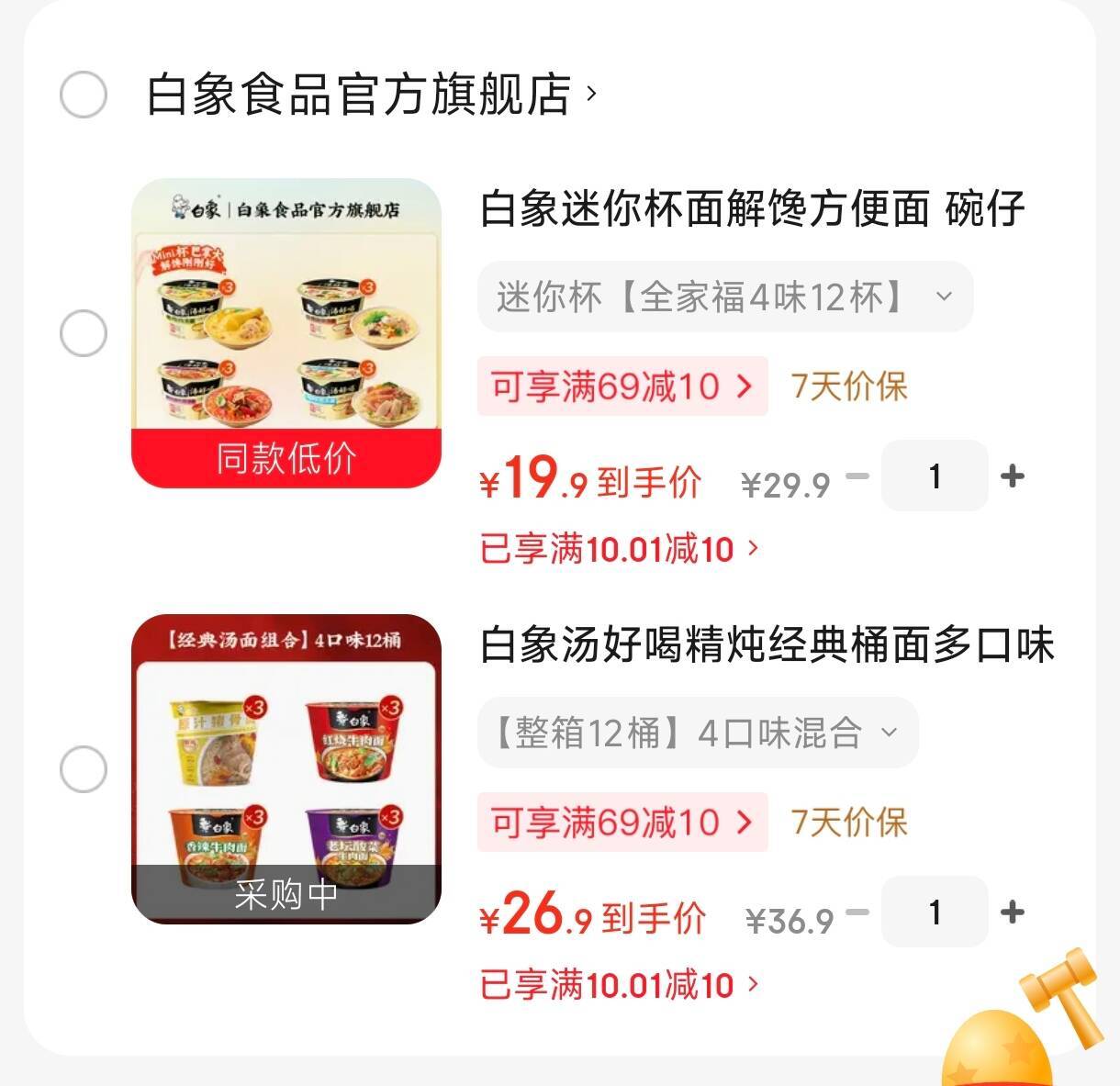Change the 【整箱12桶】4口味混合 variant

[697, 733]
